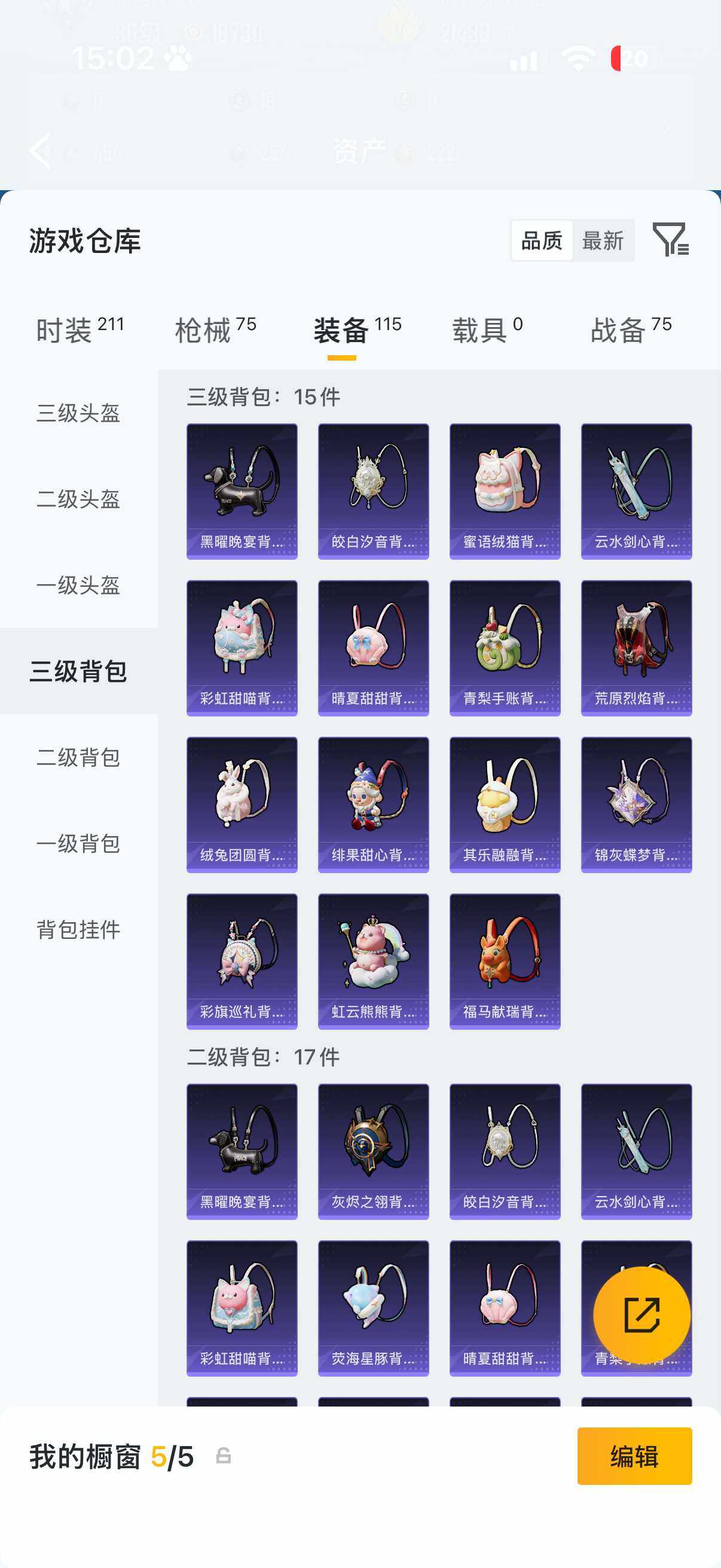Open the filter icon next to 最新
The width and height of the screenshot is (721, 1568).
click(x=671, y=239)
